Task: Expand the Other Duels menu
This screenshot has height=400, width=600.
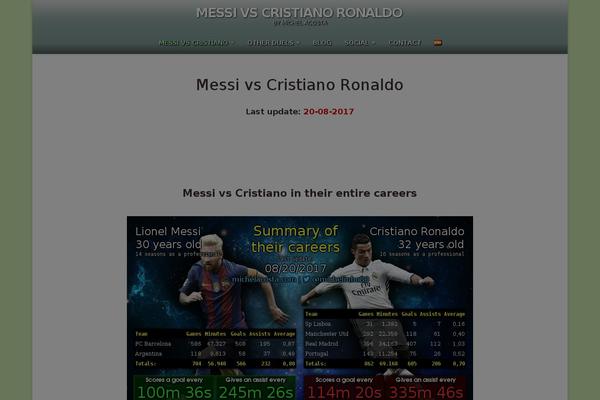Action: point(272,43)
